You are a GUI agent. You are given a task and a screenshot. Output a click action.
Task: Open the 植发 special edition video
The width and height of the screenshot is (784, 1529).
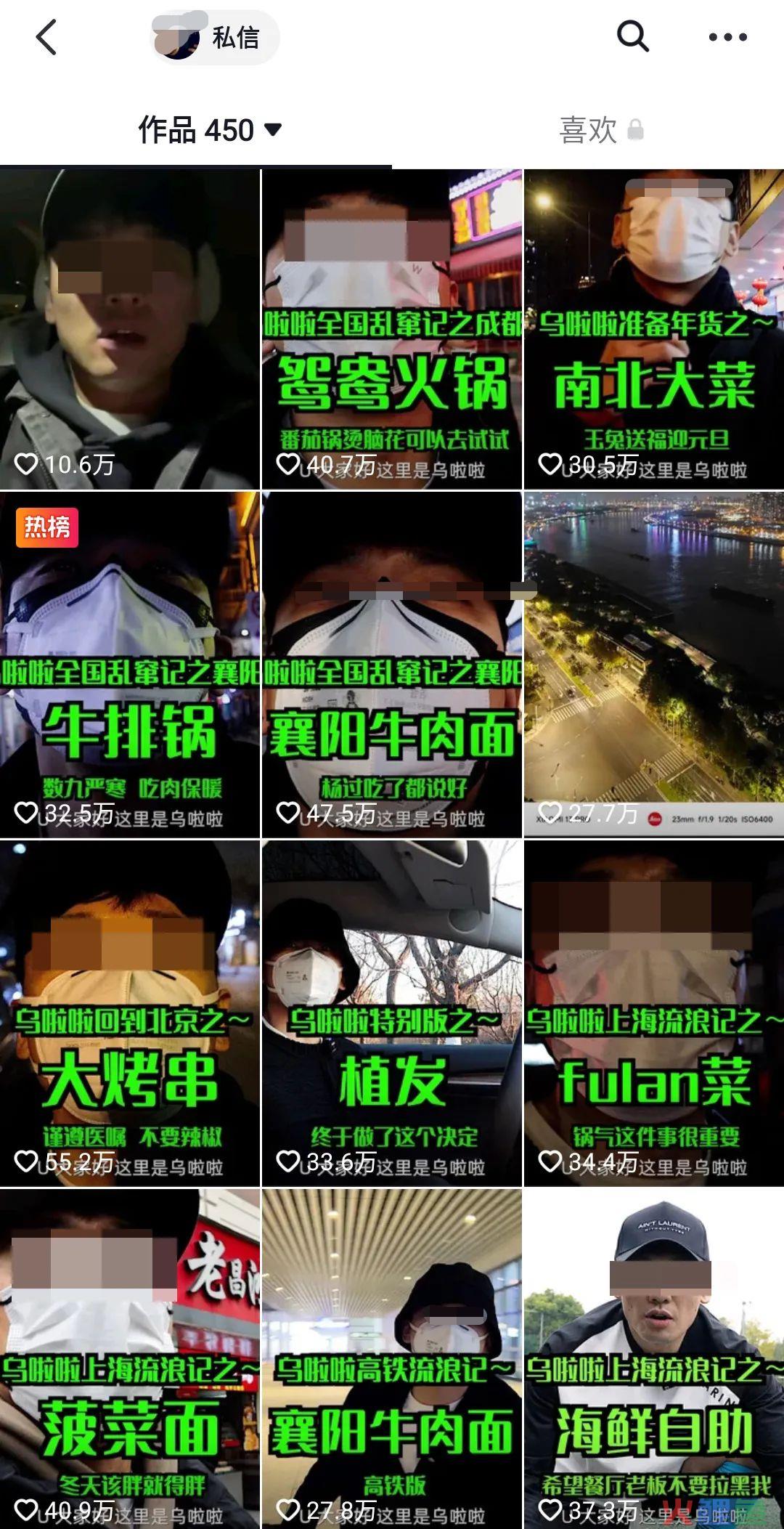pyautogui.click(x=392, y=1013)
